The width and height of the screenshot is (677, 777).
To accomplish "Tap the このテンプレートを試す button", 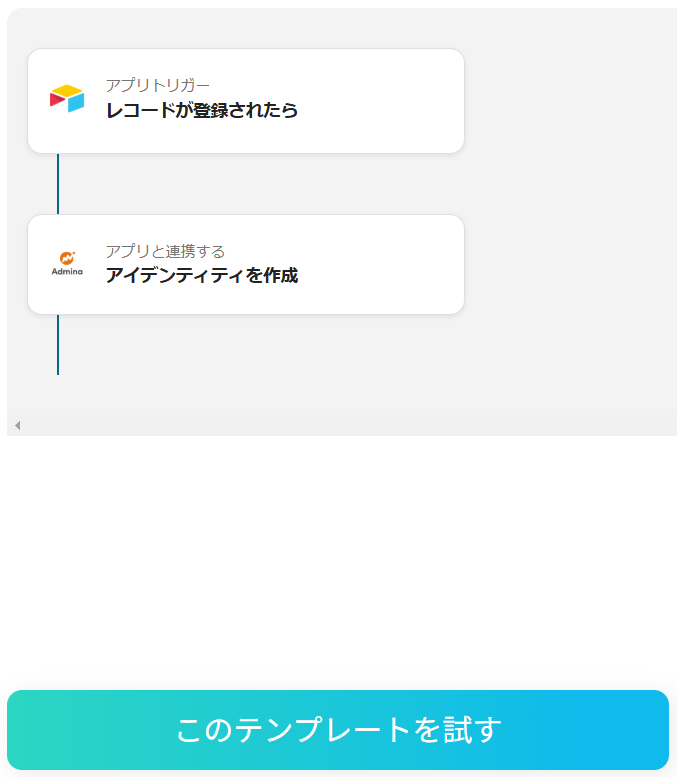I will coord(338,730).
